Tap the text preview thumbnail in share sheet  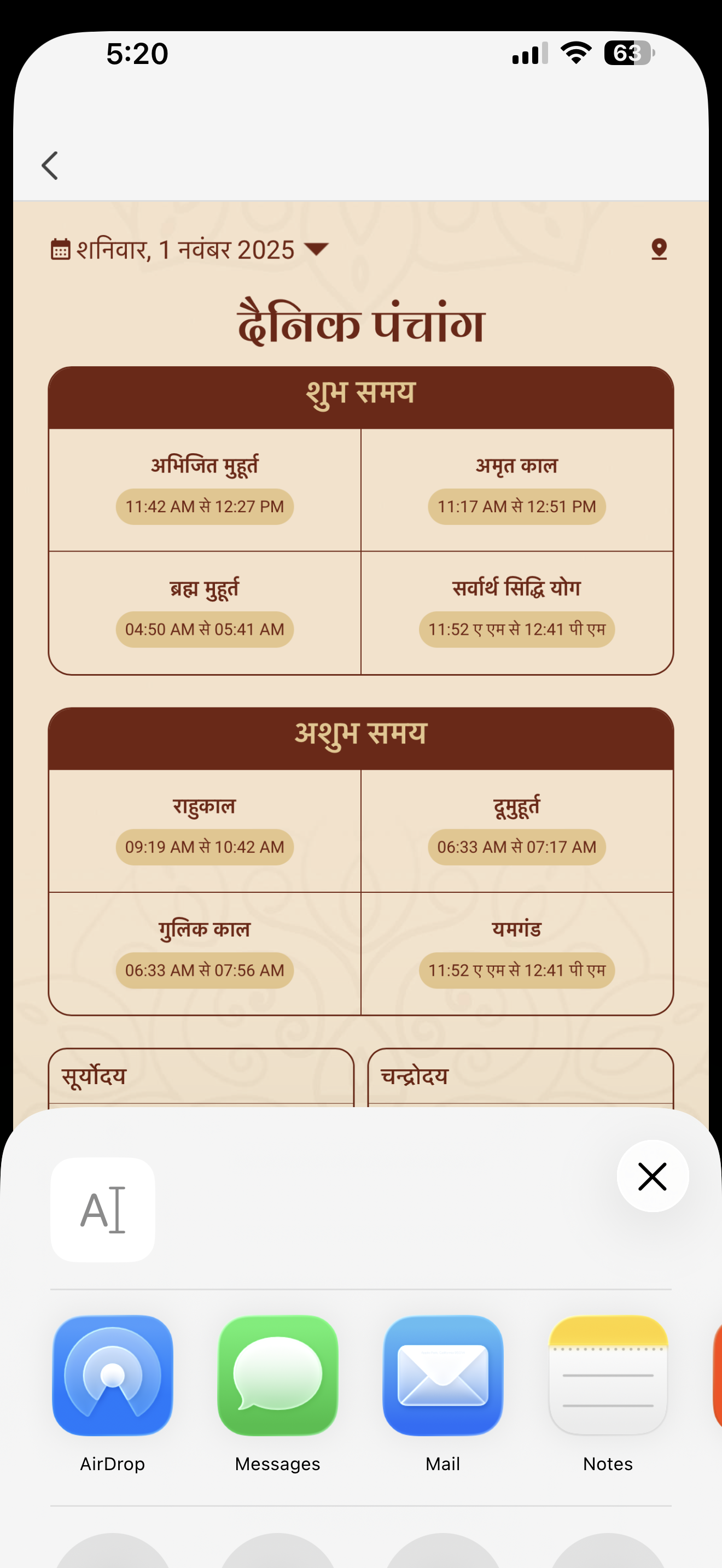coord(103,1210)
